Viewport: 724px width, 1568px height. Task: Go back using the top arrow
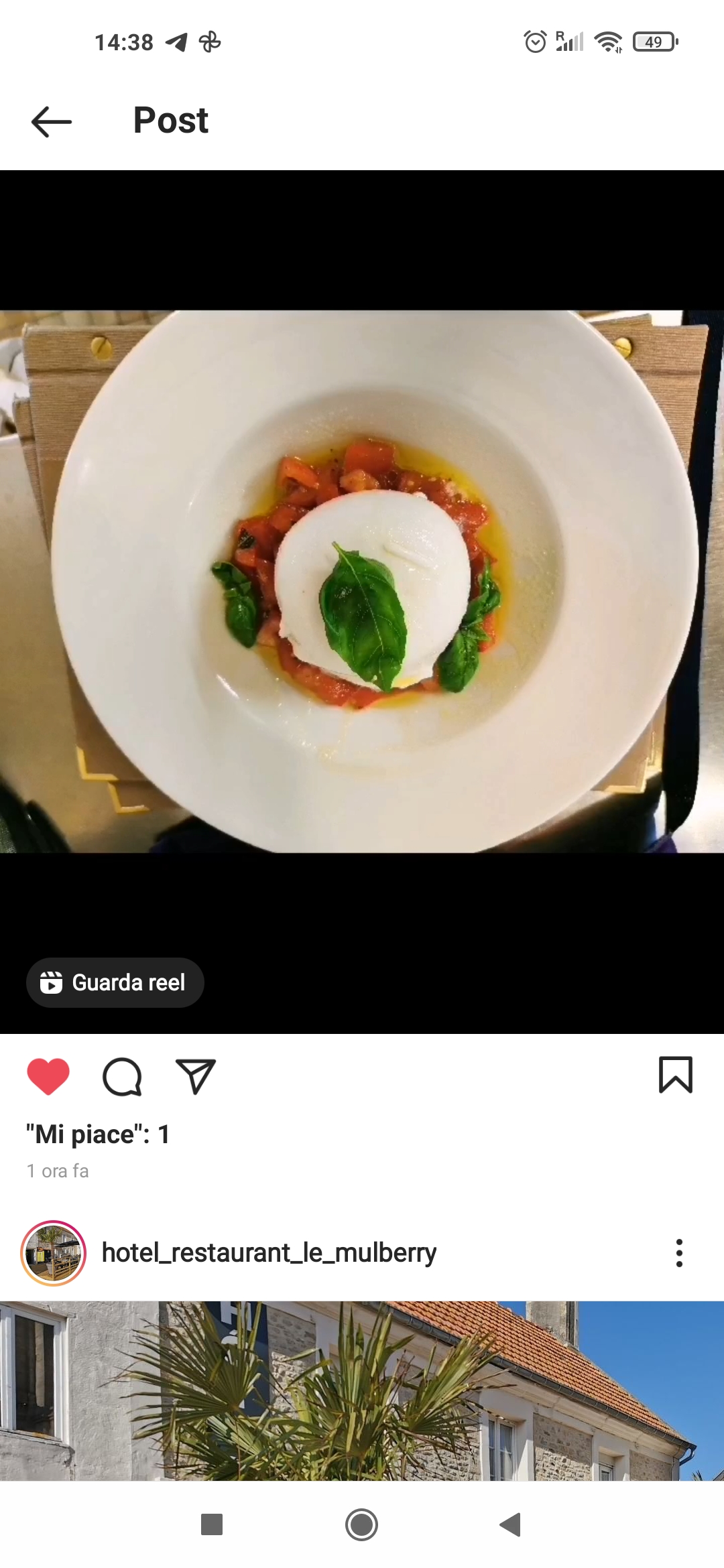click(x=52, y=121)
